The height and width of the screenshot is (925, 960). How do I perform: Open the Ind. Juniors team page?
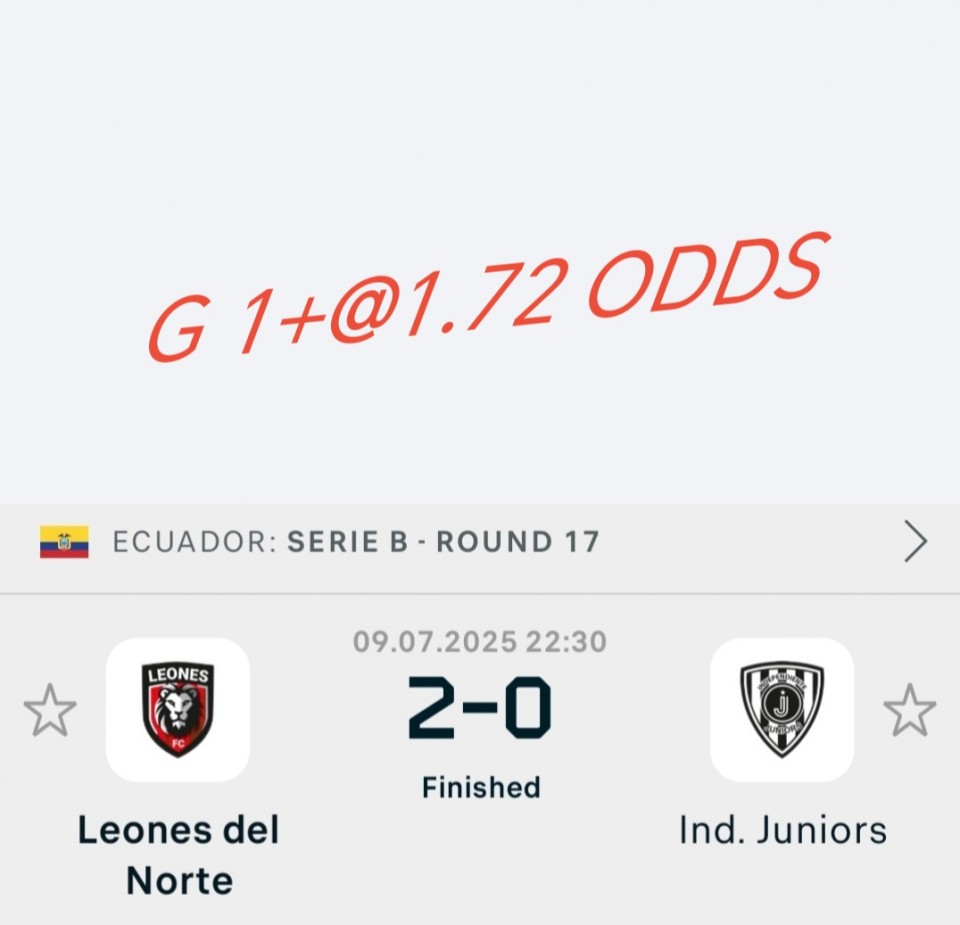782,711
